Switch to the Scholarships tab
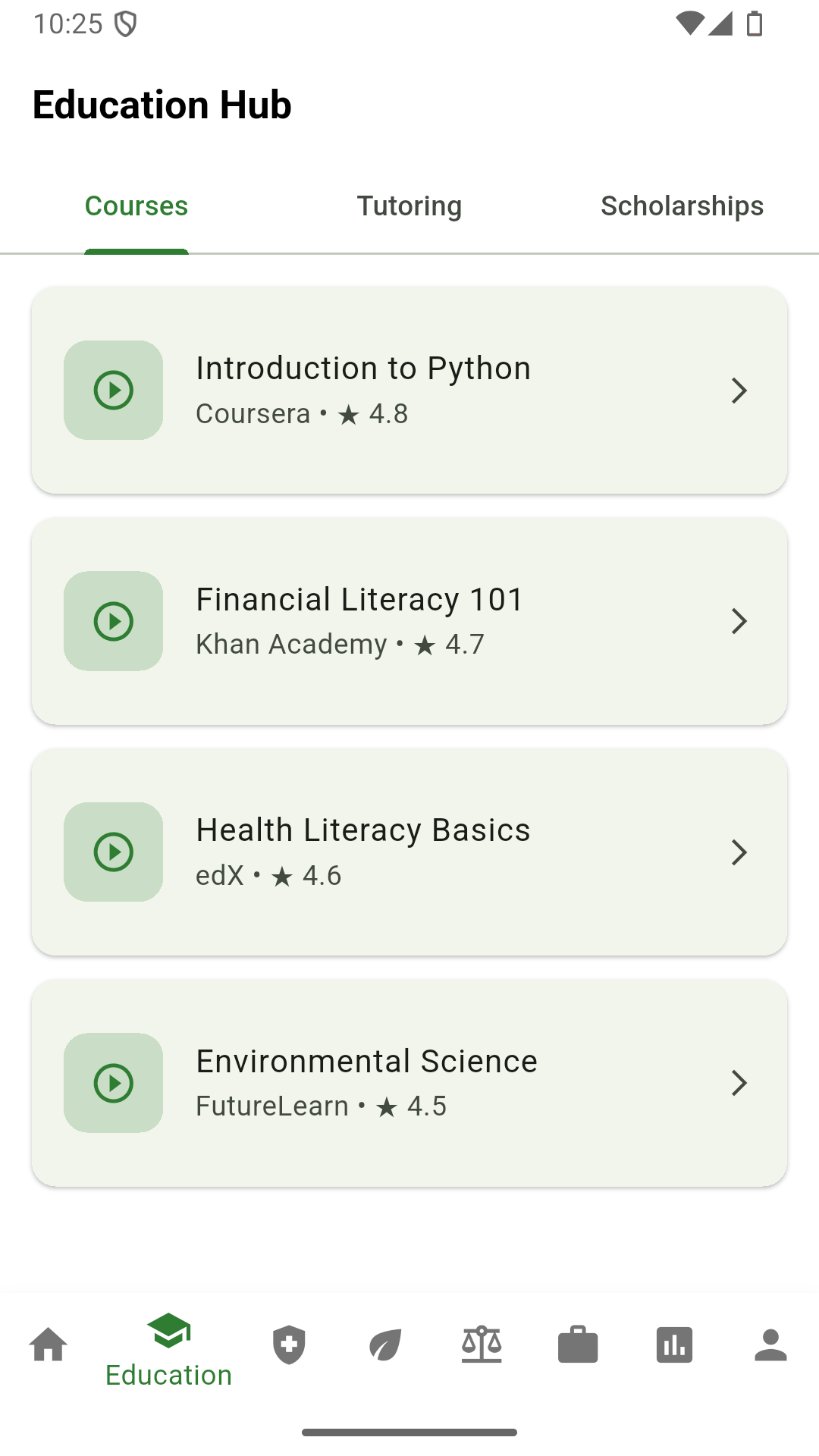The image size is (819, 1456). (x=682, y=206)
